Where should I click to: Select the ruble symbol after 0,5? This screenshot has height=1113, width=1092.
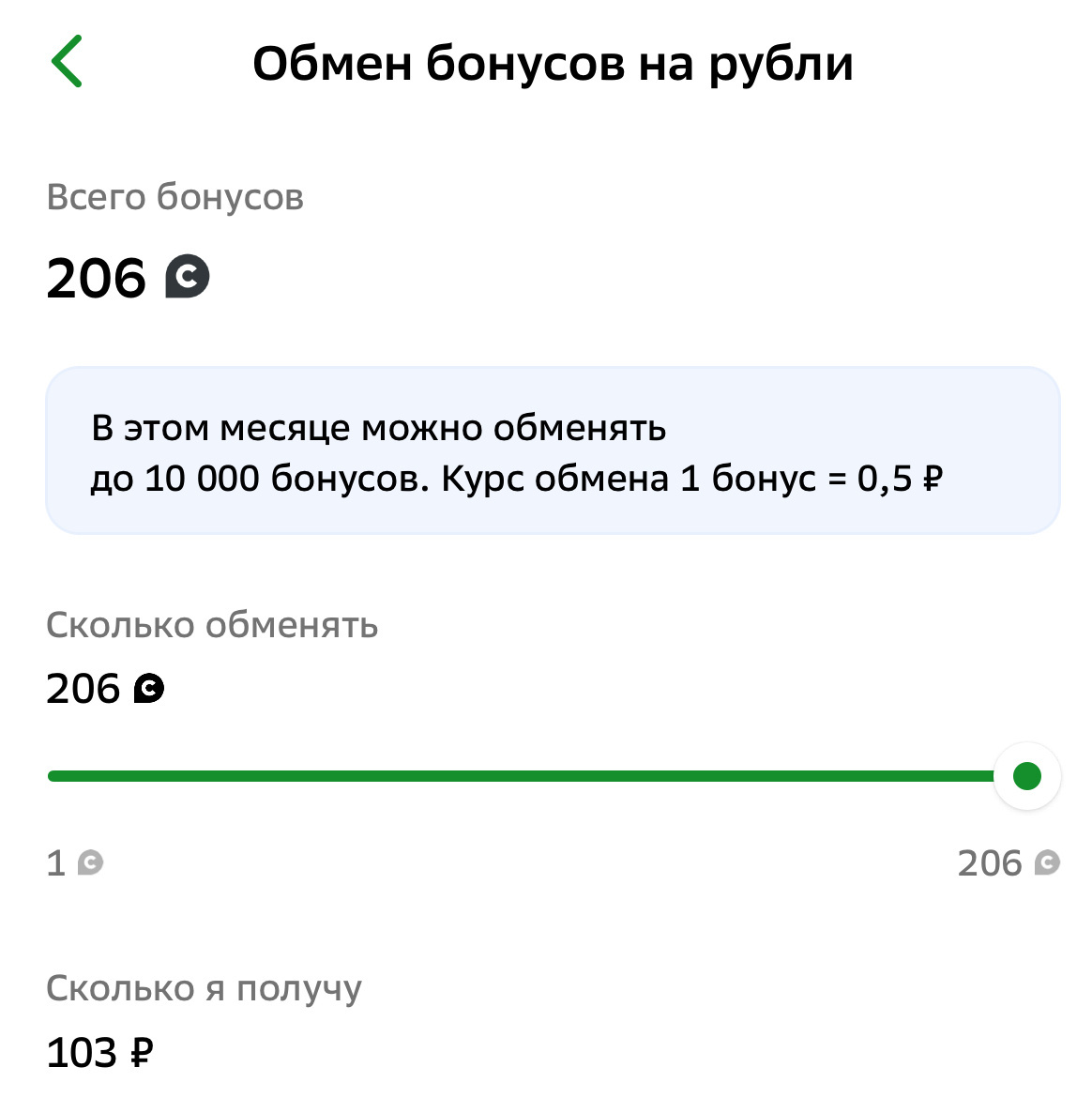tap(935, 478)
